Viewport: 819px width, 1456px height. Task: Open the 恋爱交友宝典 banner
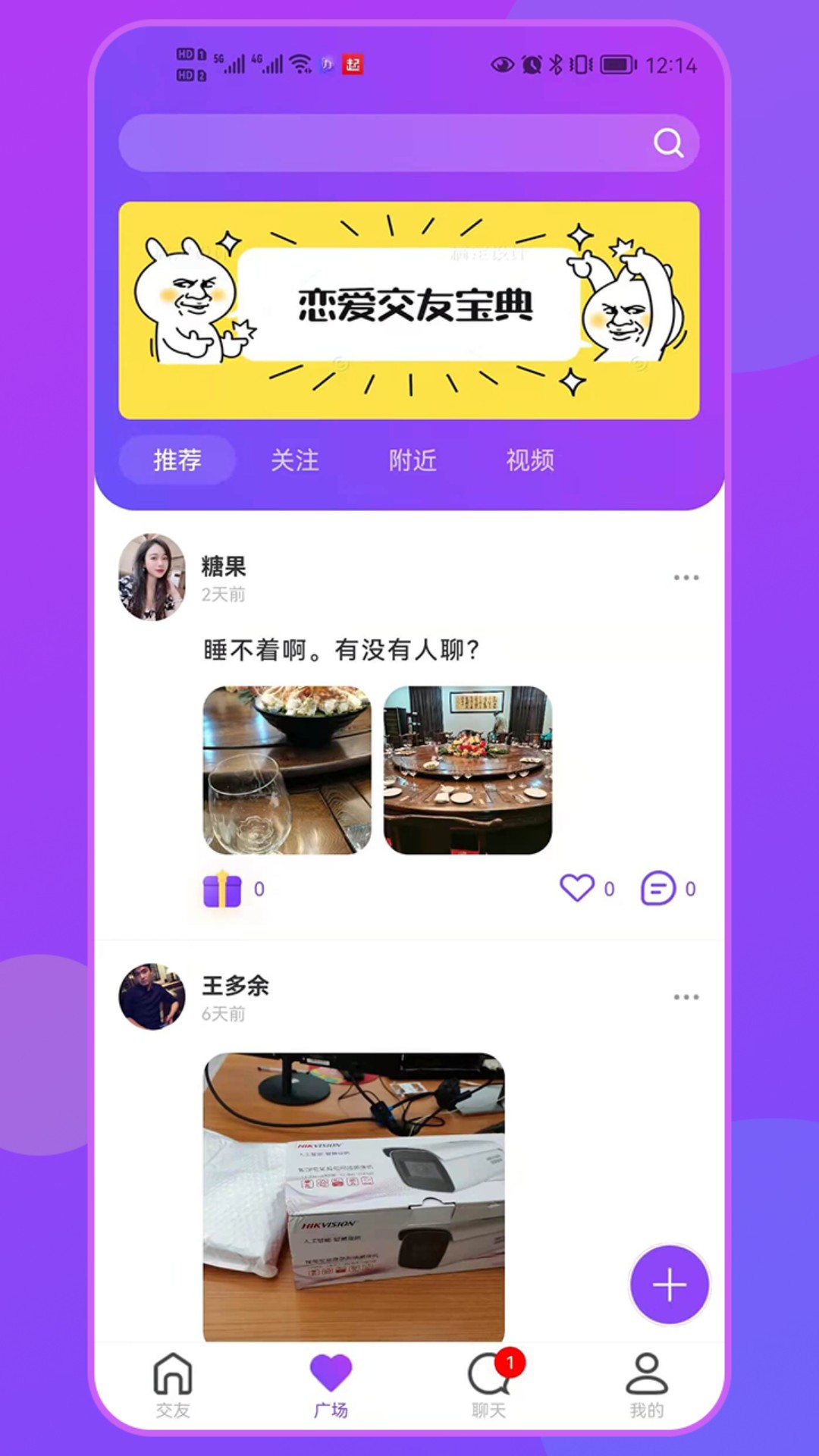[409, 308]
